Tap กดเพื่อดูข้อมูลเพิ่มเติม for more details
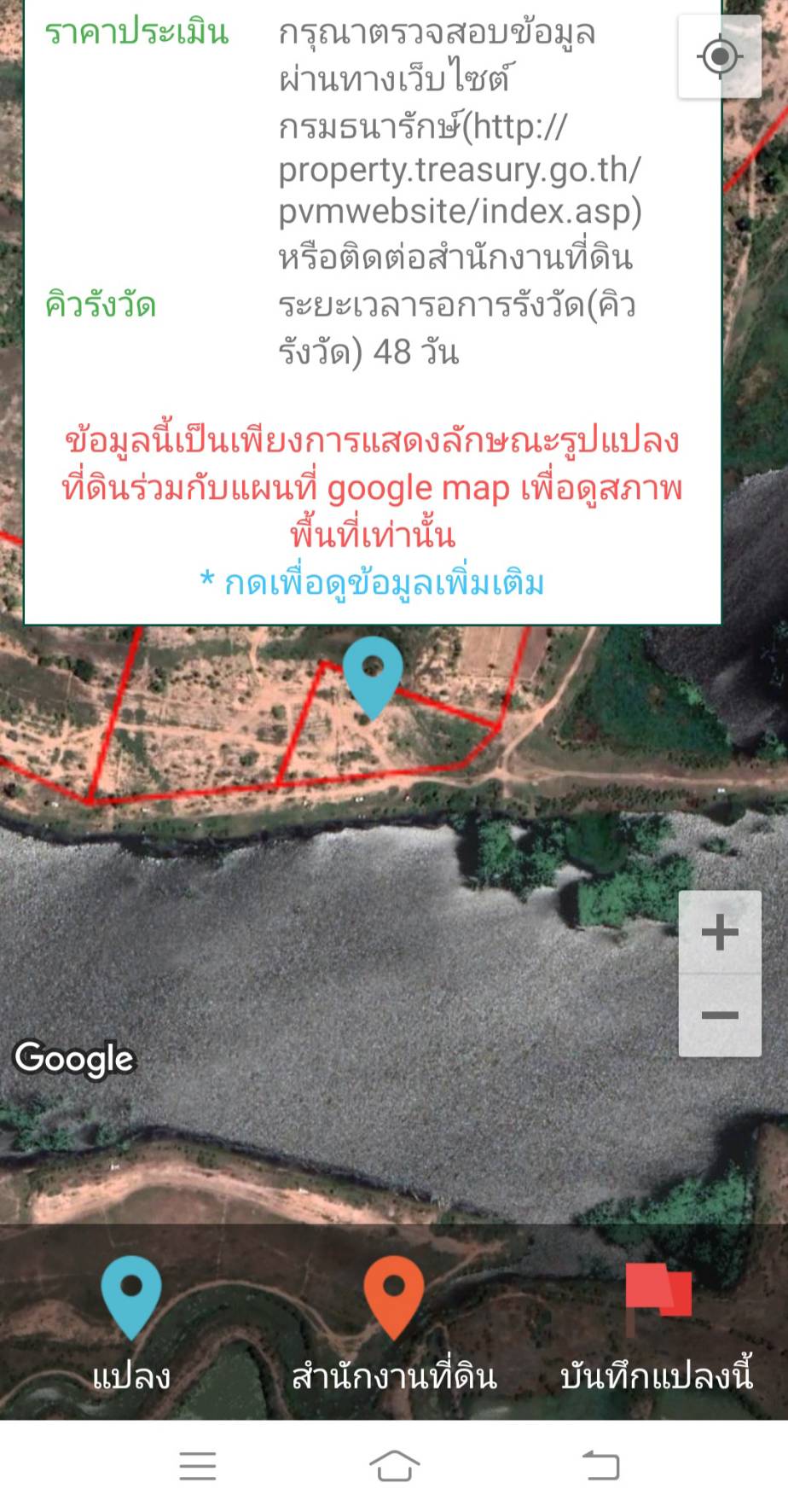The height and width of the screenshot is (1512, 788). pyautogui.click(x=373, y=584)
